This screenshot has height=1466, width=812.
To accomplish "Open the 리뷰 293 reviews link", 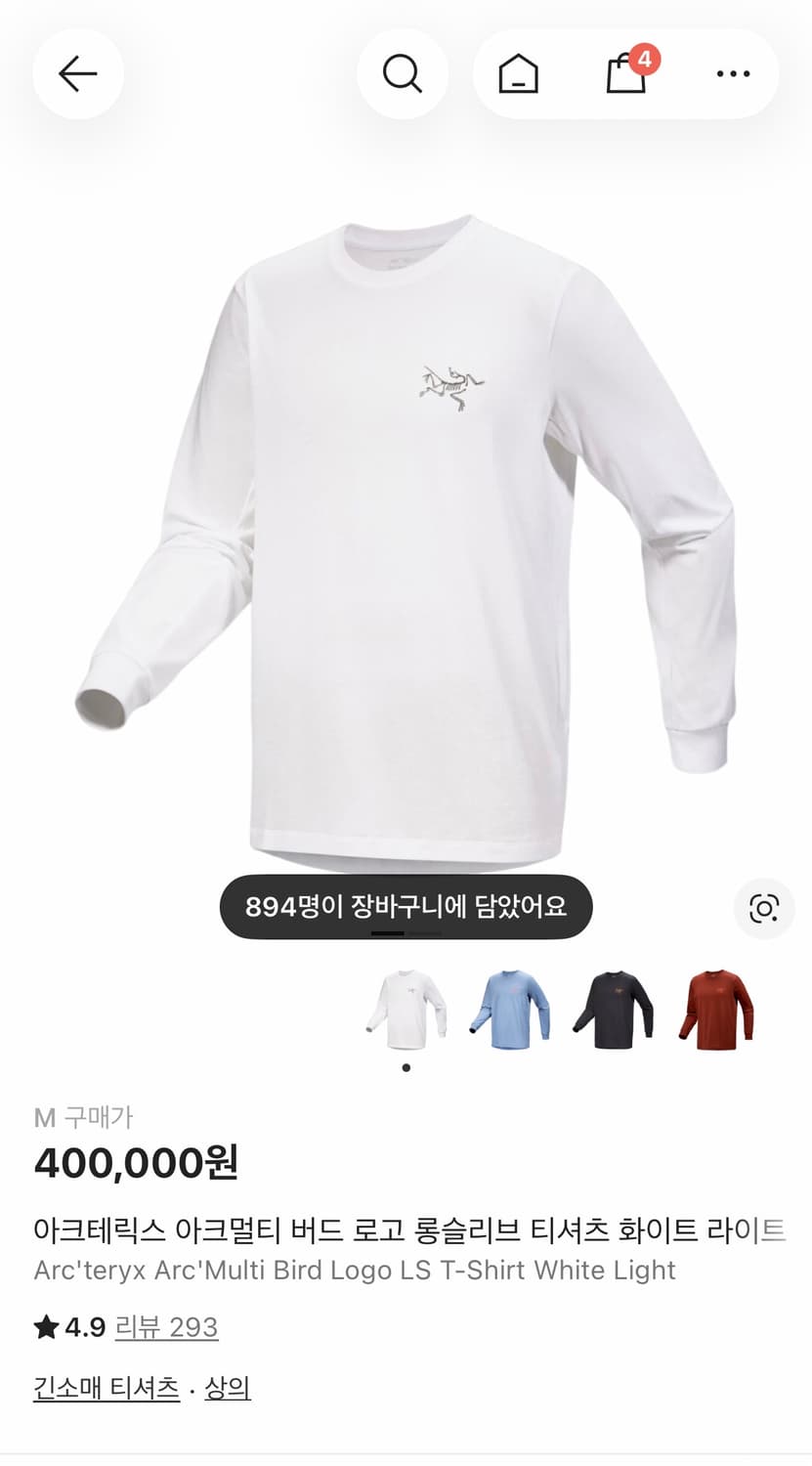I will [166, 1328].
